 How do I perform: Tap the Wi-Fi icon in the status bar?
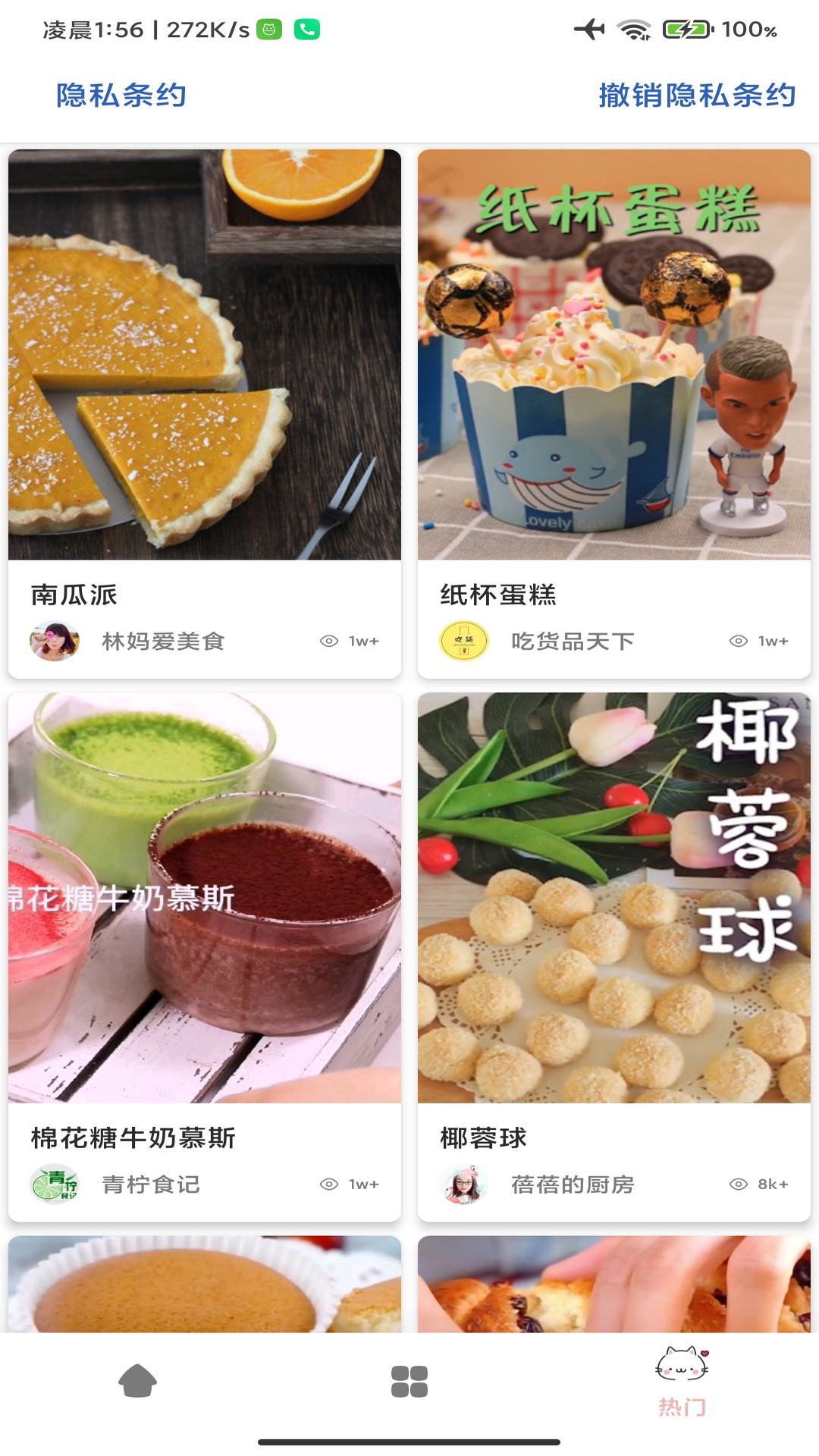633,29
